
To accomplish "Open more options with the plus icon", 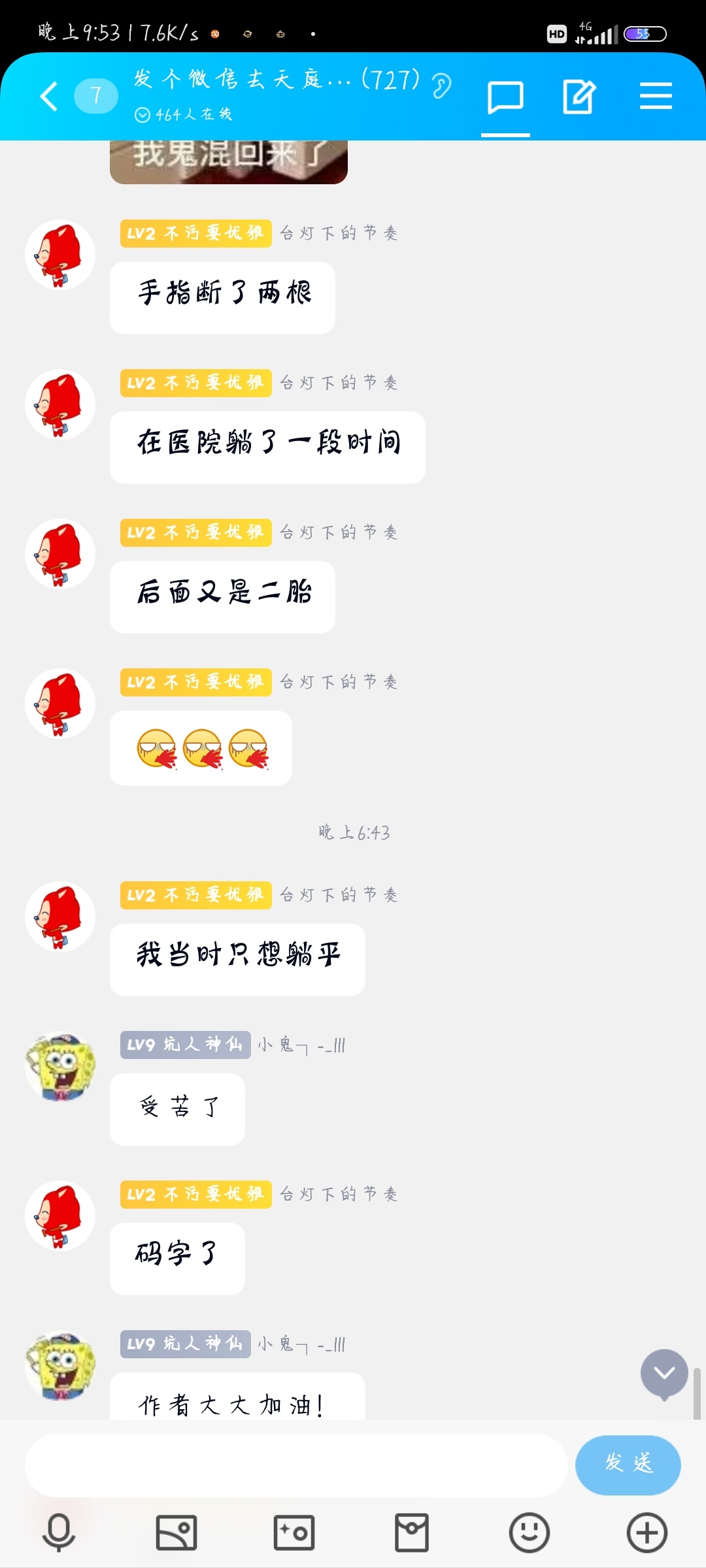I will 647,1532.
